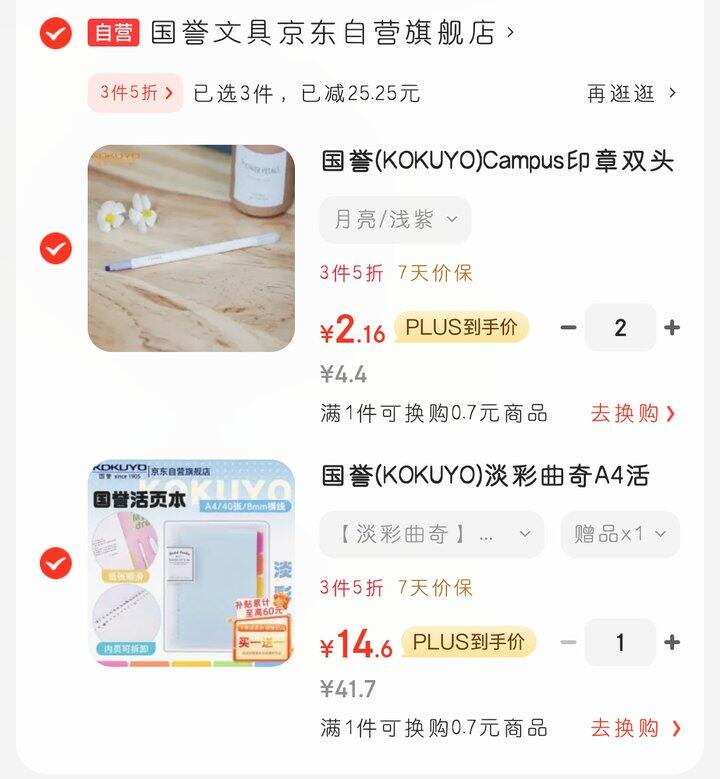
Task: Change the 月亮/浅紫 color option
Action: click(x=395, y=220)
